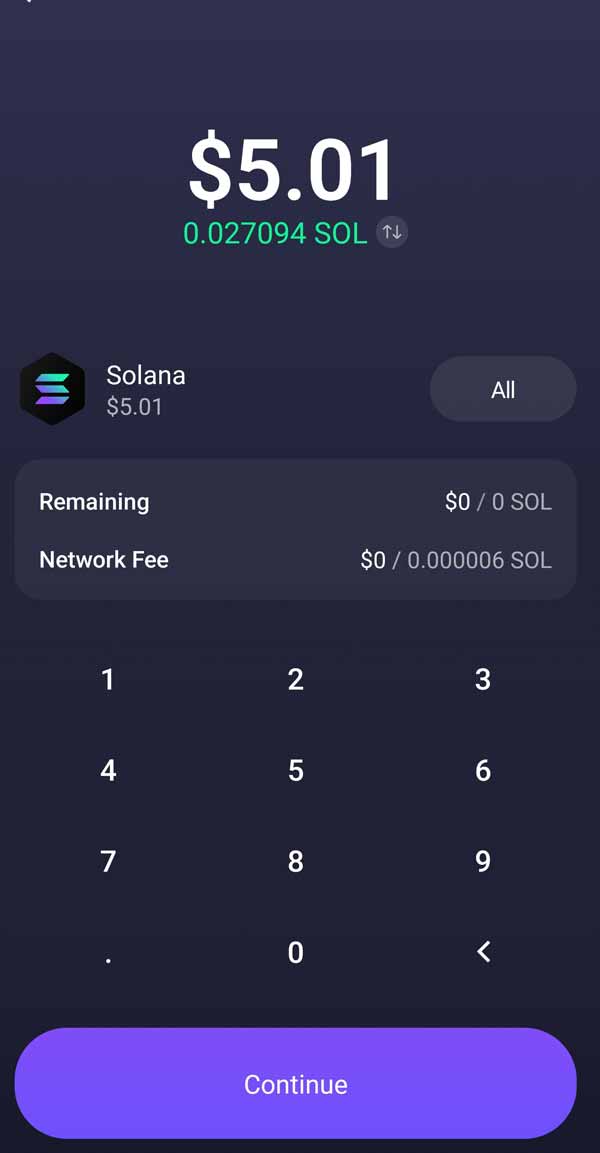The height and width of the screenshot is (1153, 600).
Task: Swap the amount between USD and SOL
Action: 392,233
